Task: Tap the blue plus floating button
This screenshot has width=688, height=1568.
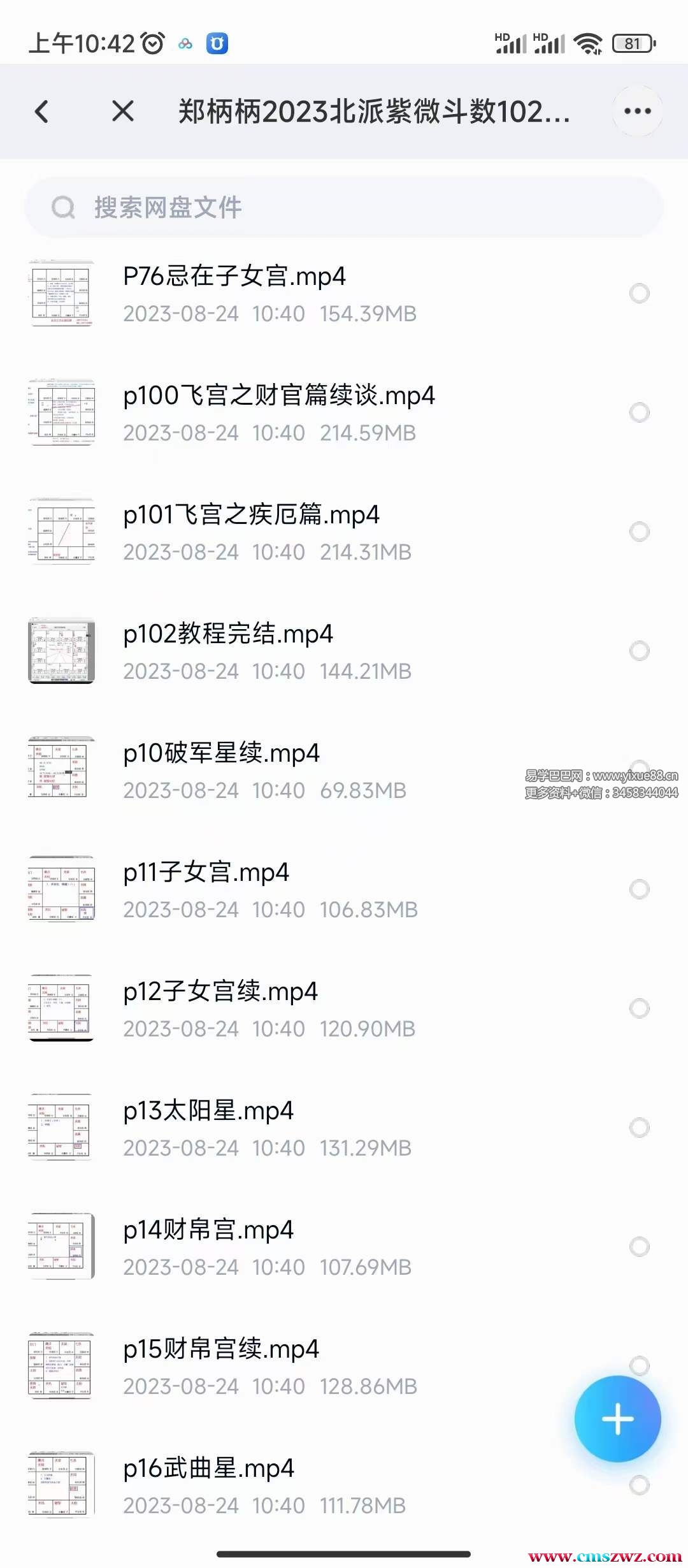Action: [617, 1419]
